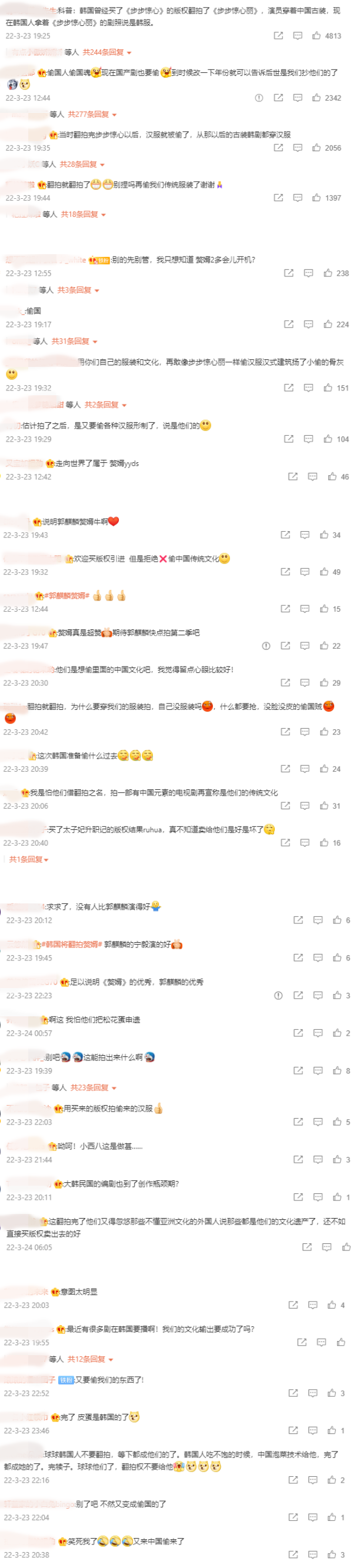Expand the 共12条回复 replies

click(89, 1359)
